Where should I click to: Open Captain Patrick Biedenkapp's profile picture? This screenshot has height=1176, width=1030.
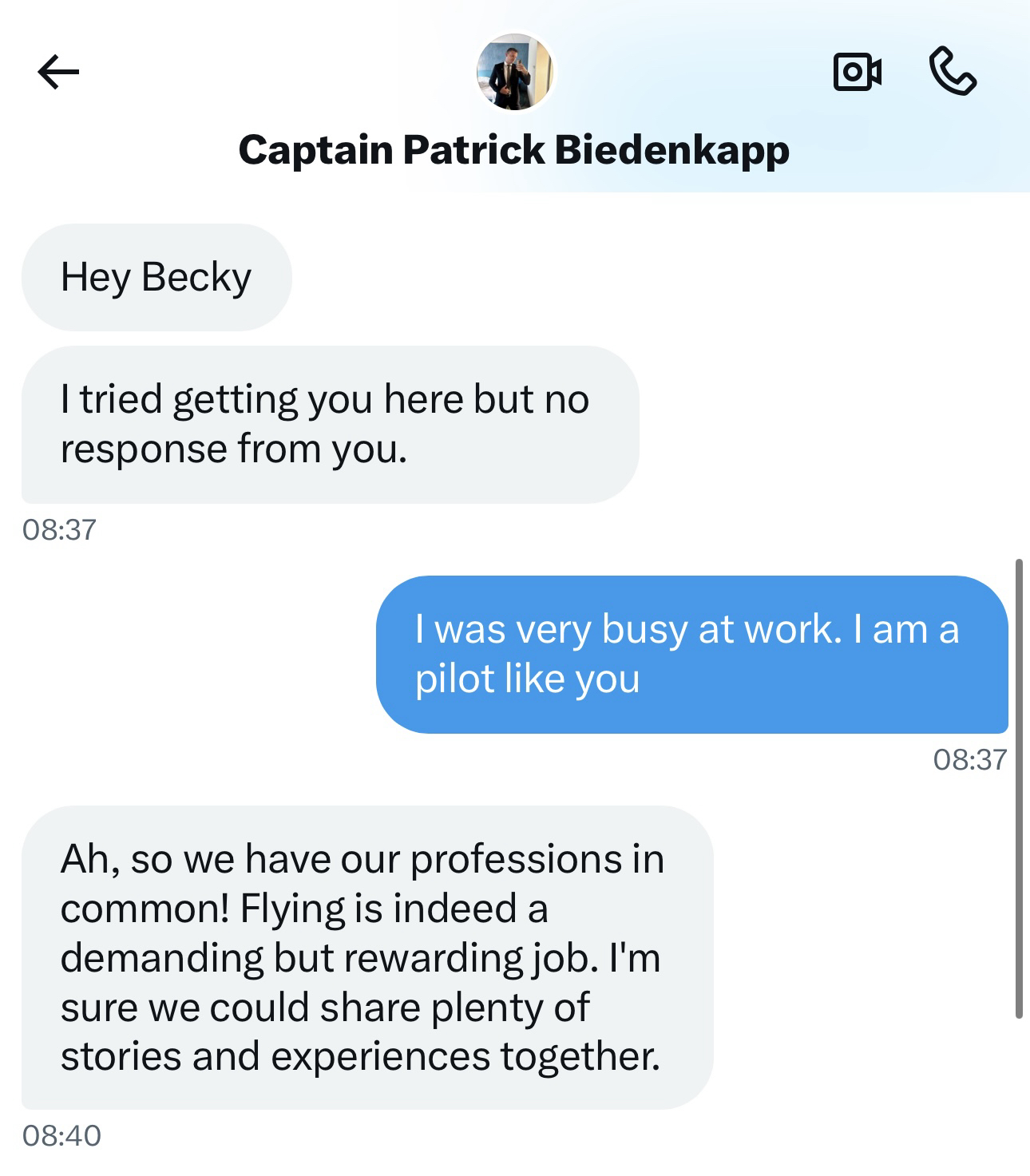(514, 72)
